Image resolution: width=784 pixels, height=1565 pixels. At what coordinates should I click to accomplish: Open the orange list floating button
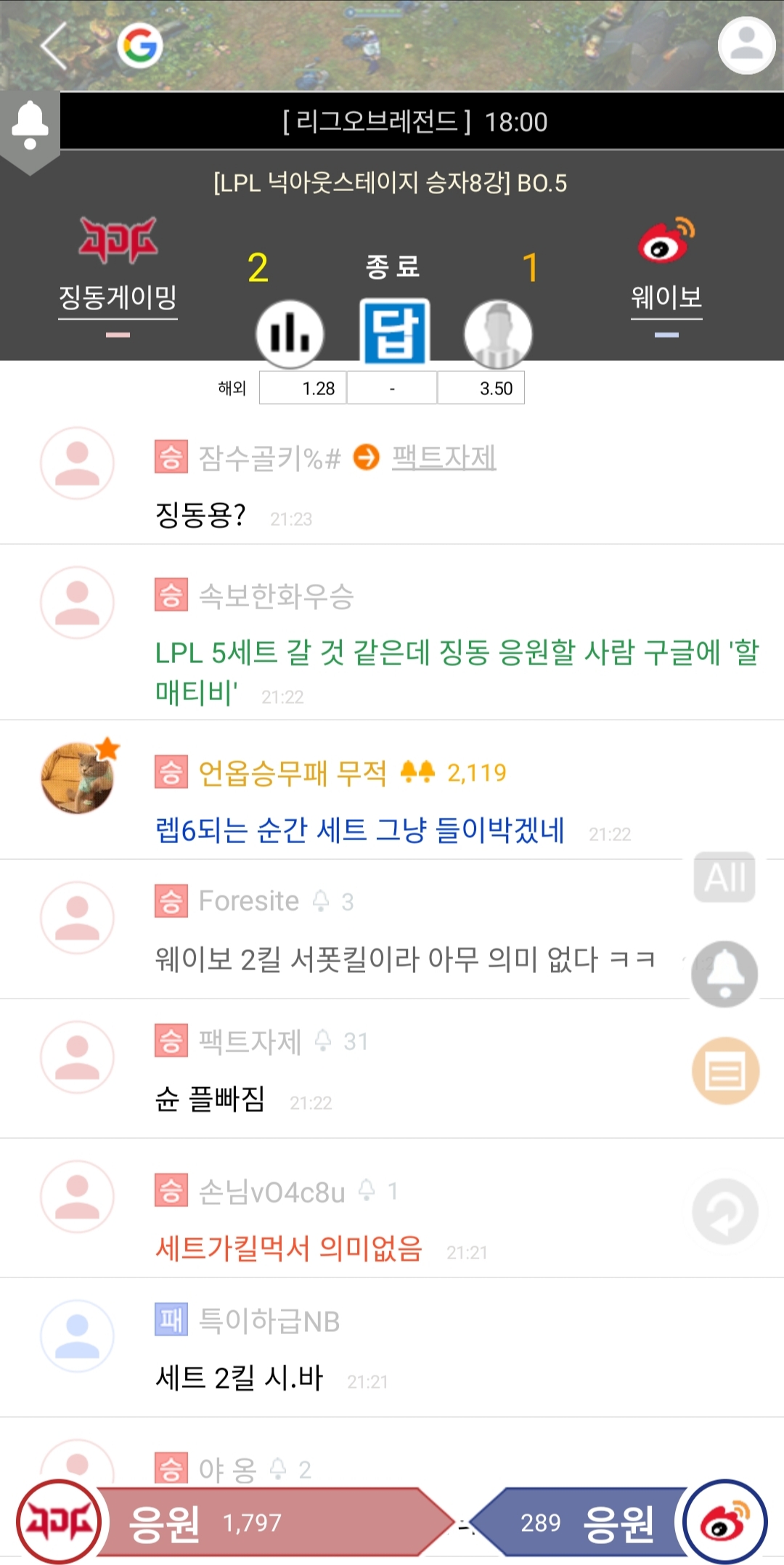click(x=725, y=1071)
